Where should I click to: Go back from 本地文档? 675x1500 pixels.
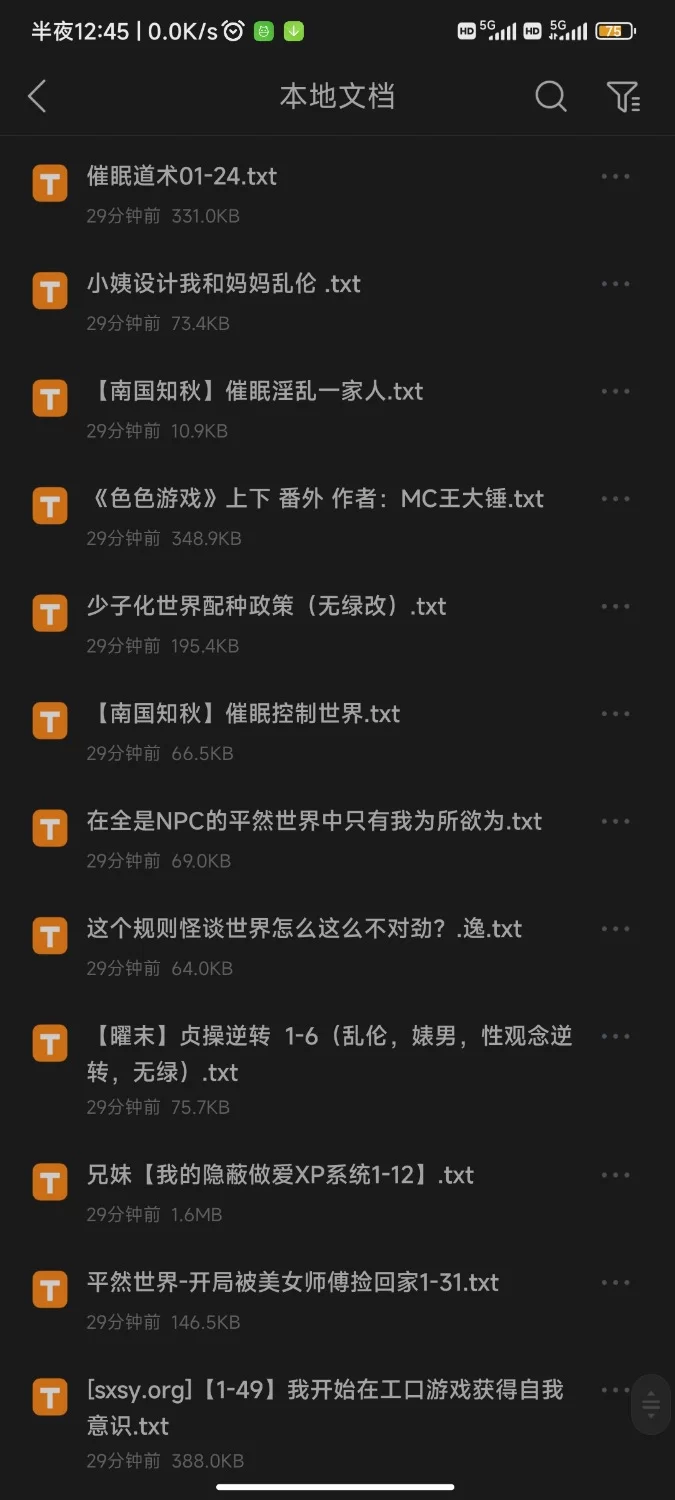point(37,97)
